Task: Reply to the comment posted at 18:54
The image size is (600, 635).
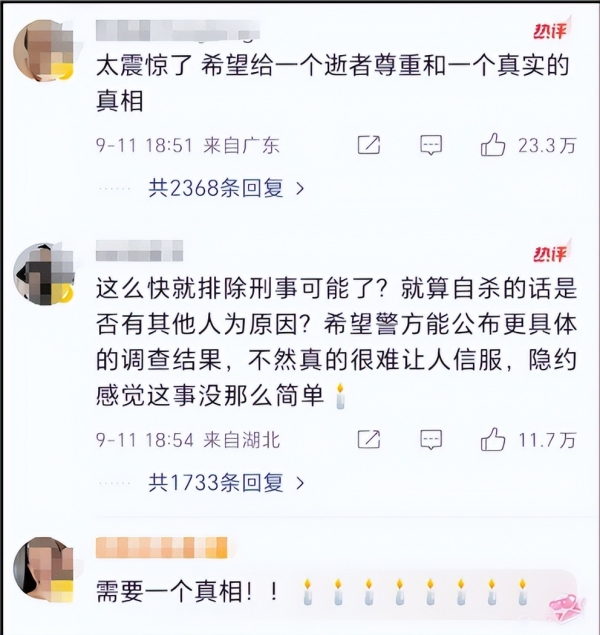Action: [431, 439]
